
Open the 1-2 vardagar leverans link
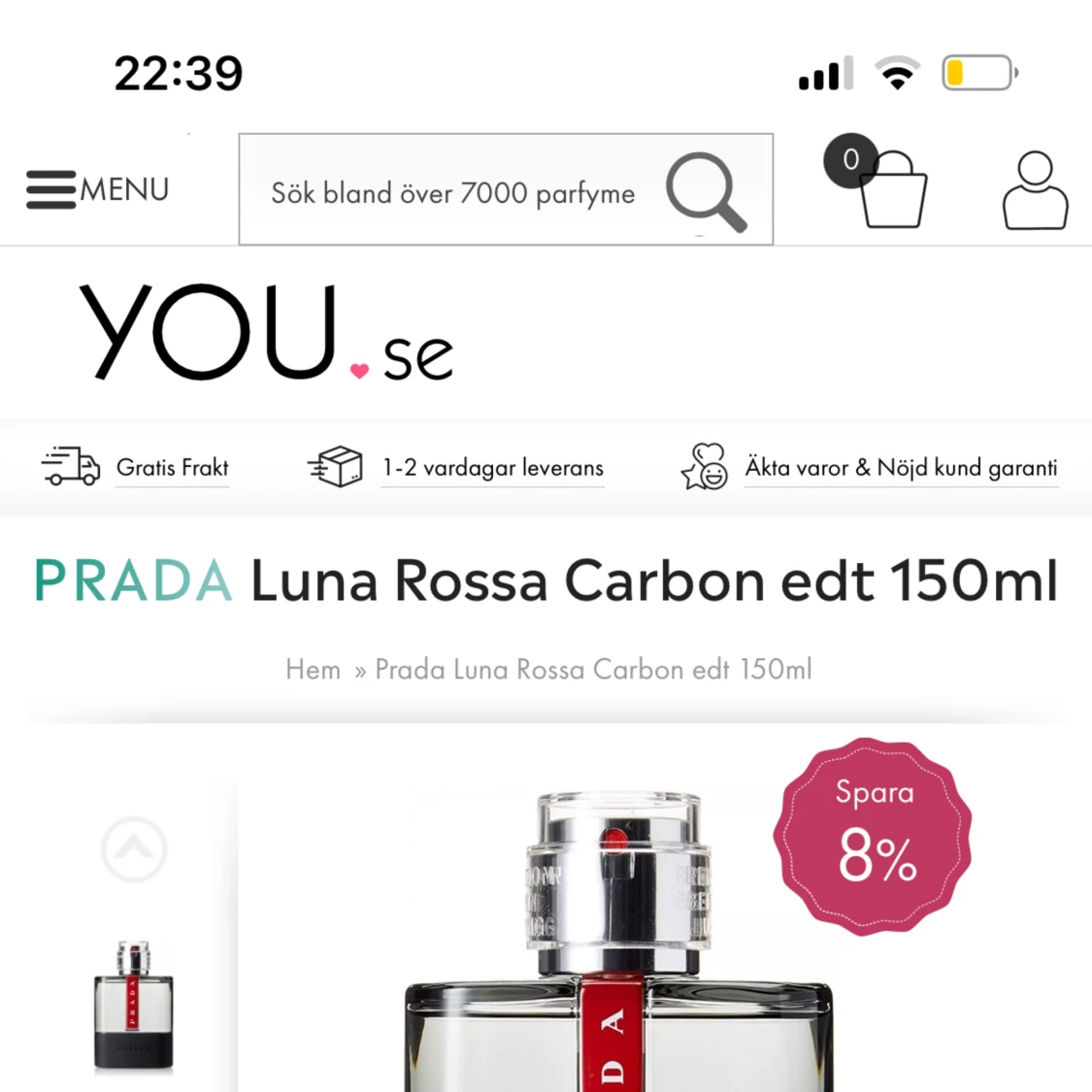tap(492, 468)
